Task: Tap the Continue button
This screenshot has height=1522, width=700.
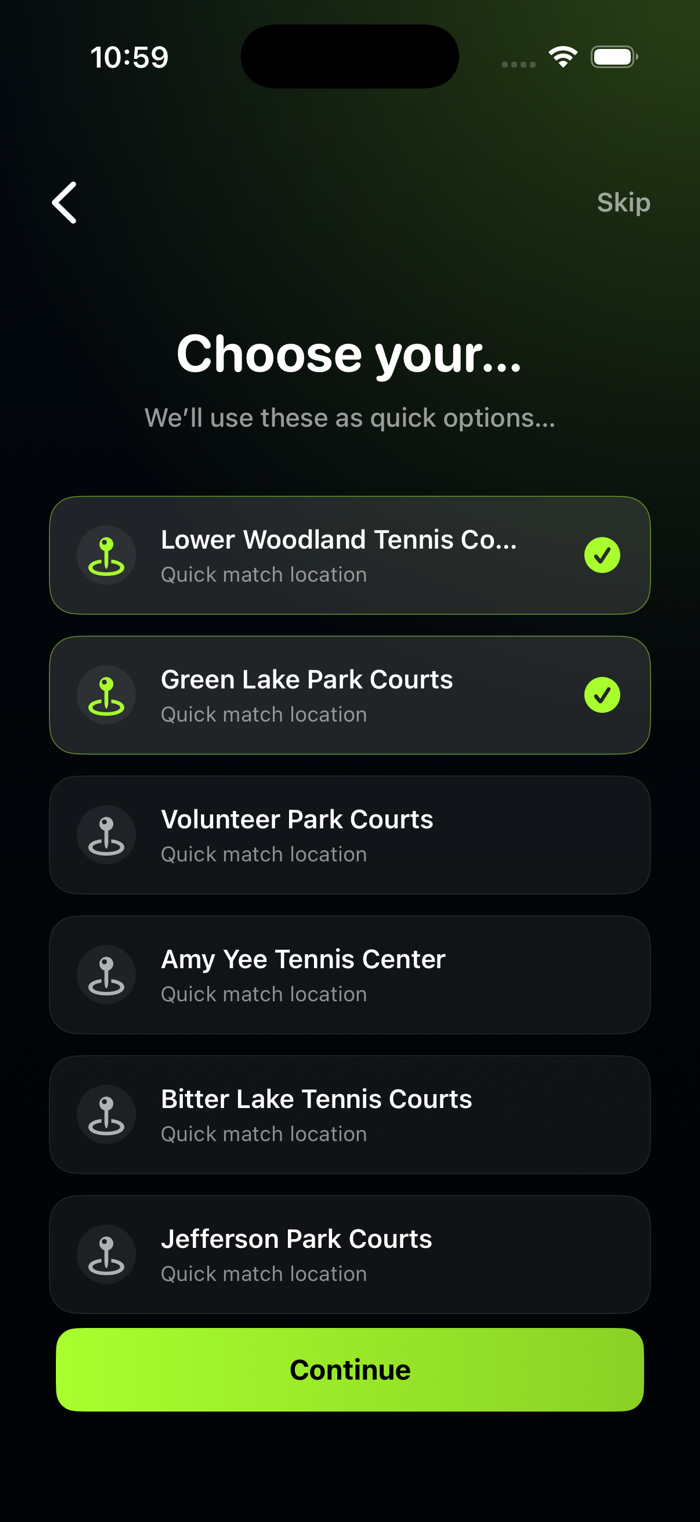Action: pyautogui.click(x=350, y=1370)
